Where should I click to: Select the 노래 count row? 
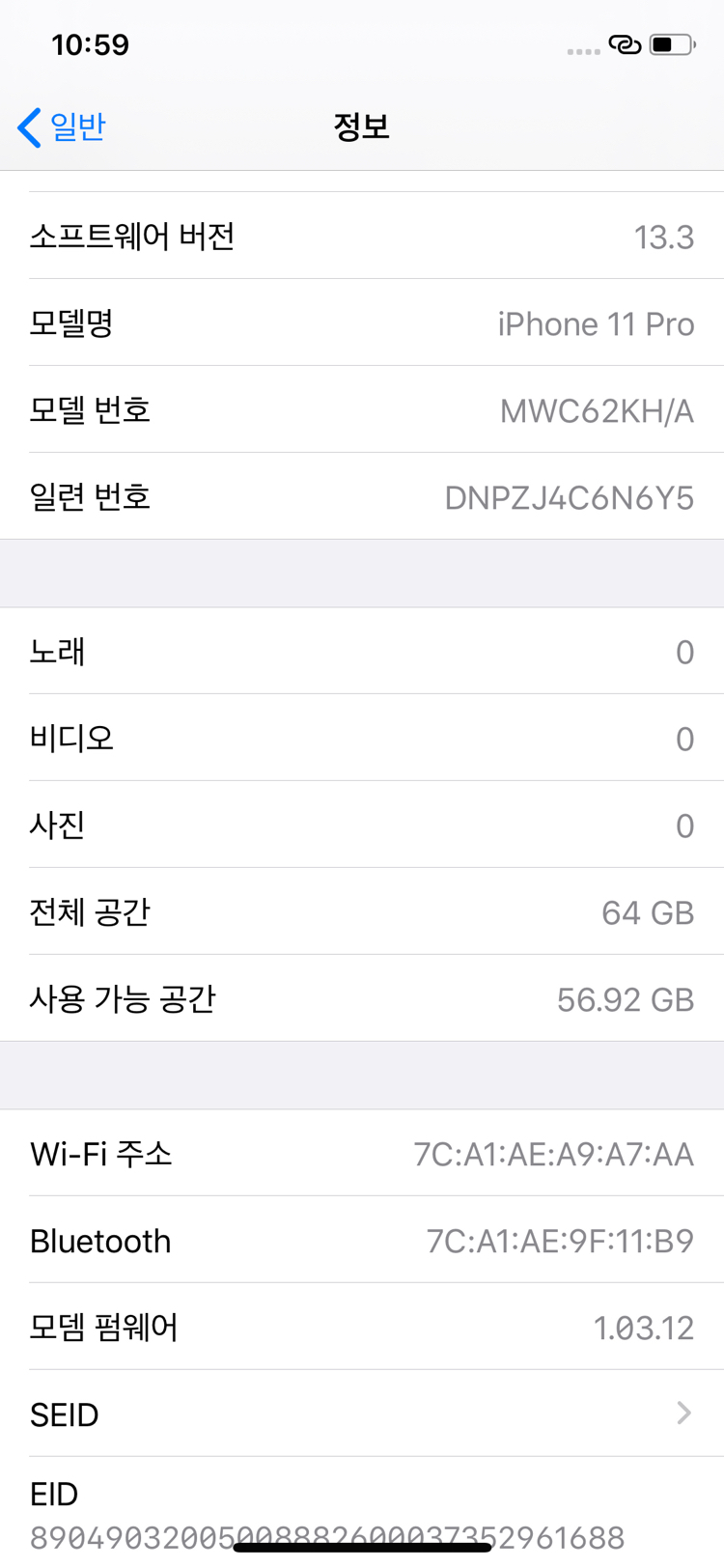point(362,652)
